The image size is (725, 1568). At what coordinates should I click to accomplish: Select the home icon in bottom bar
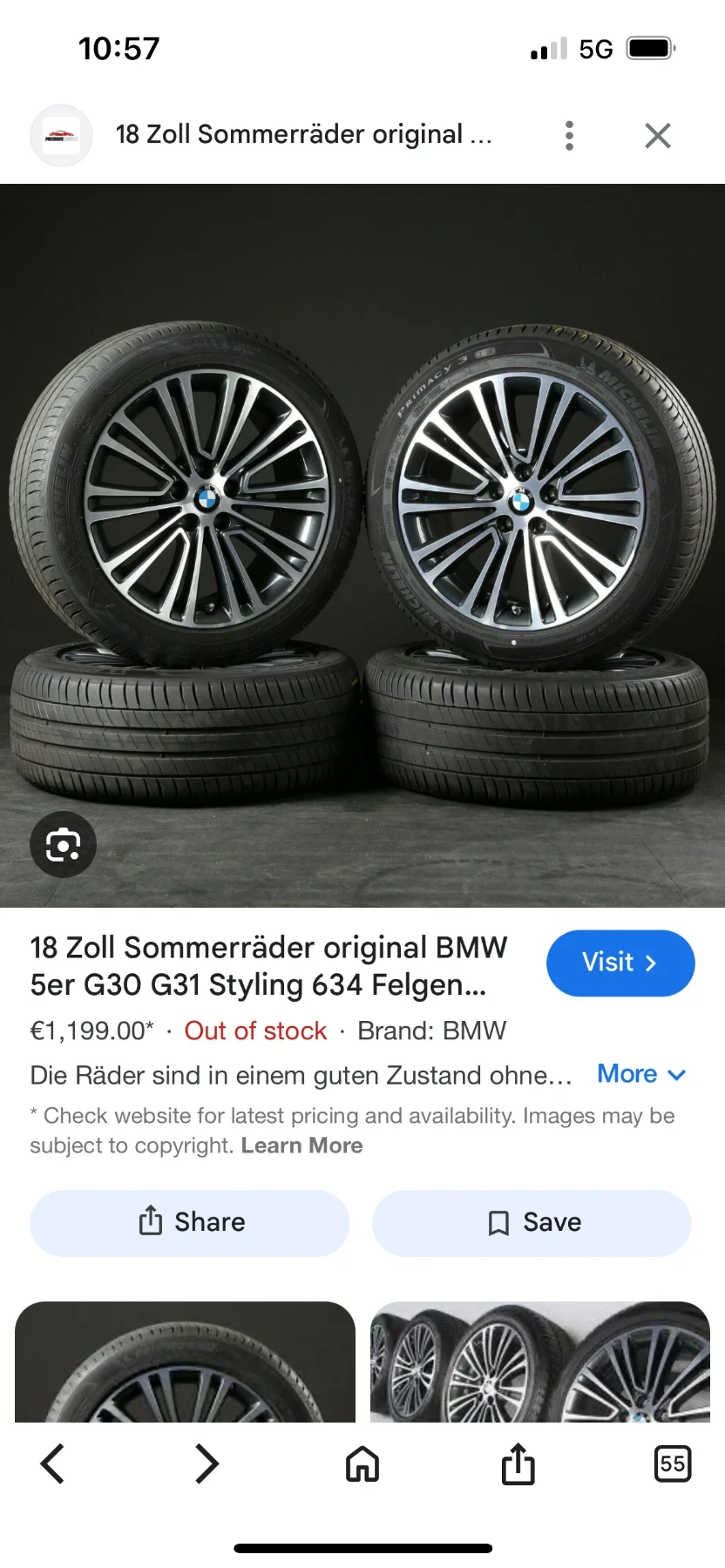click(362, 1463)
